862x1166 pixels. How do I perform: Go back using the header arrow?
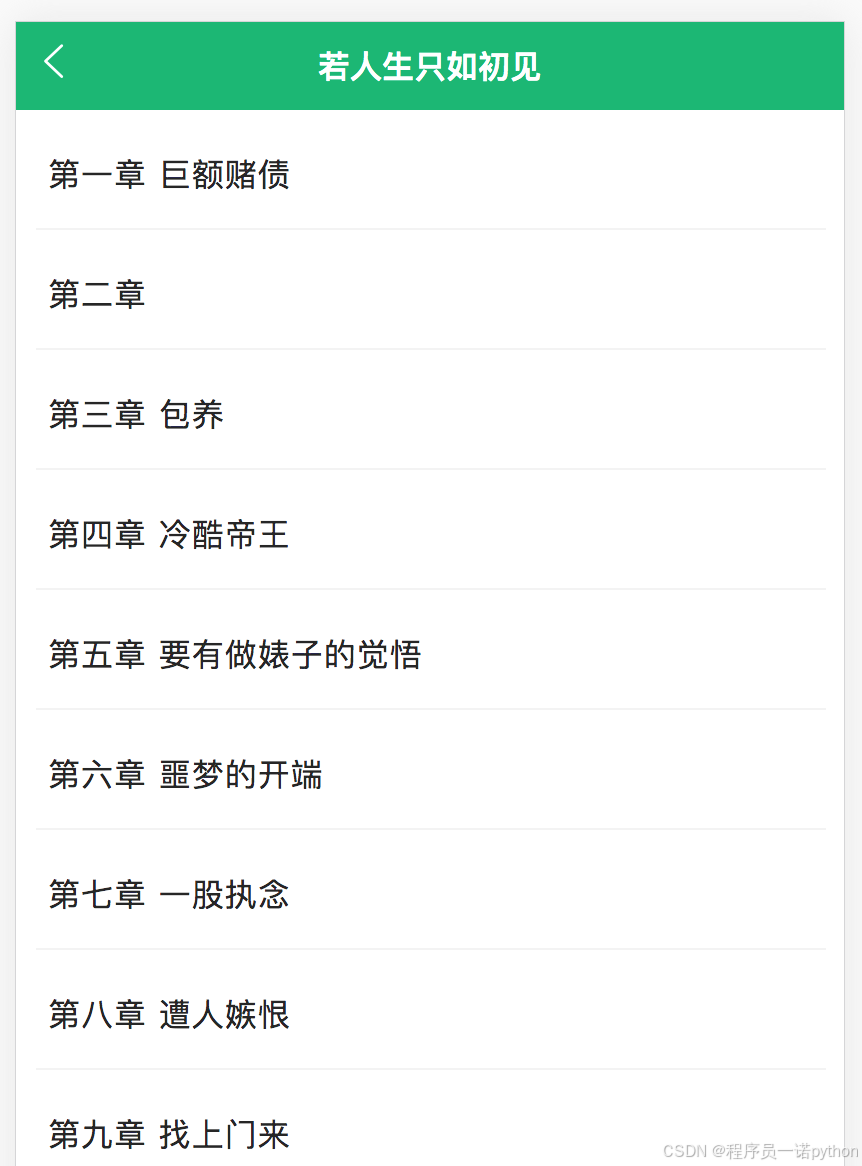(x=54, y=62)
